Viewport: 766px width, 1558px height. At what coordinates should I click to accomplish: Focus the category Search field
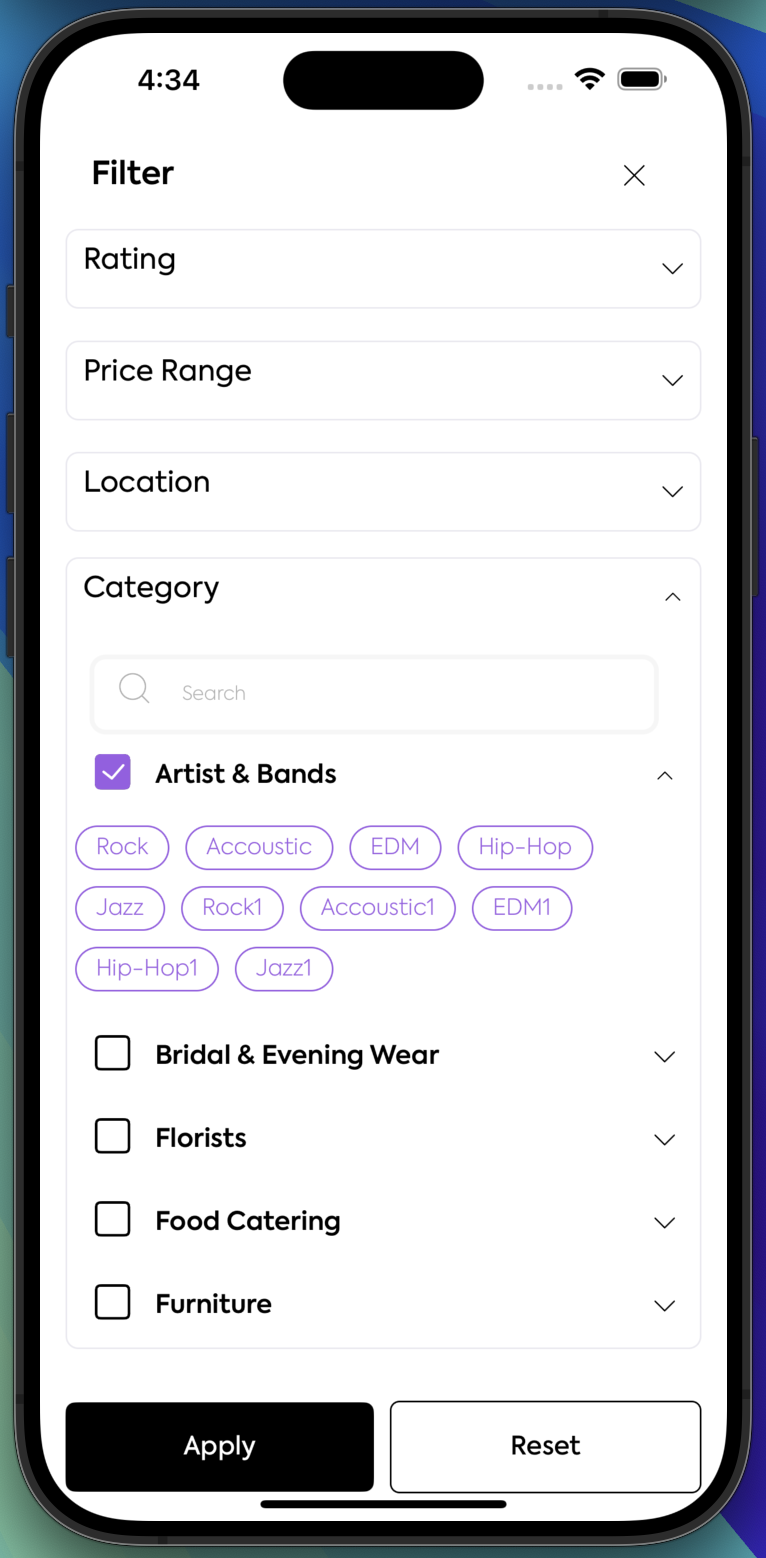(x=400, y=693)
